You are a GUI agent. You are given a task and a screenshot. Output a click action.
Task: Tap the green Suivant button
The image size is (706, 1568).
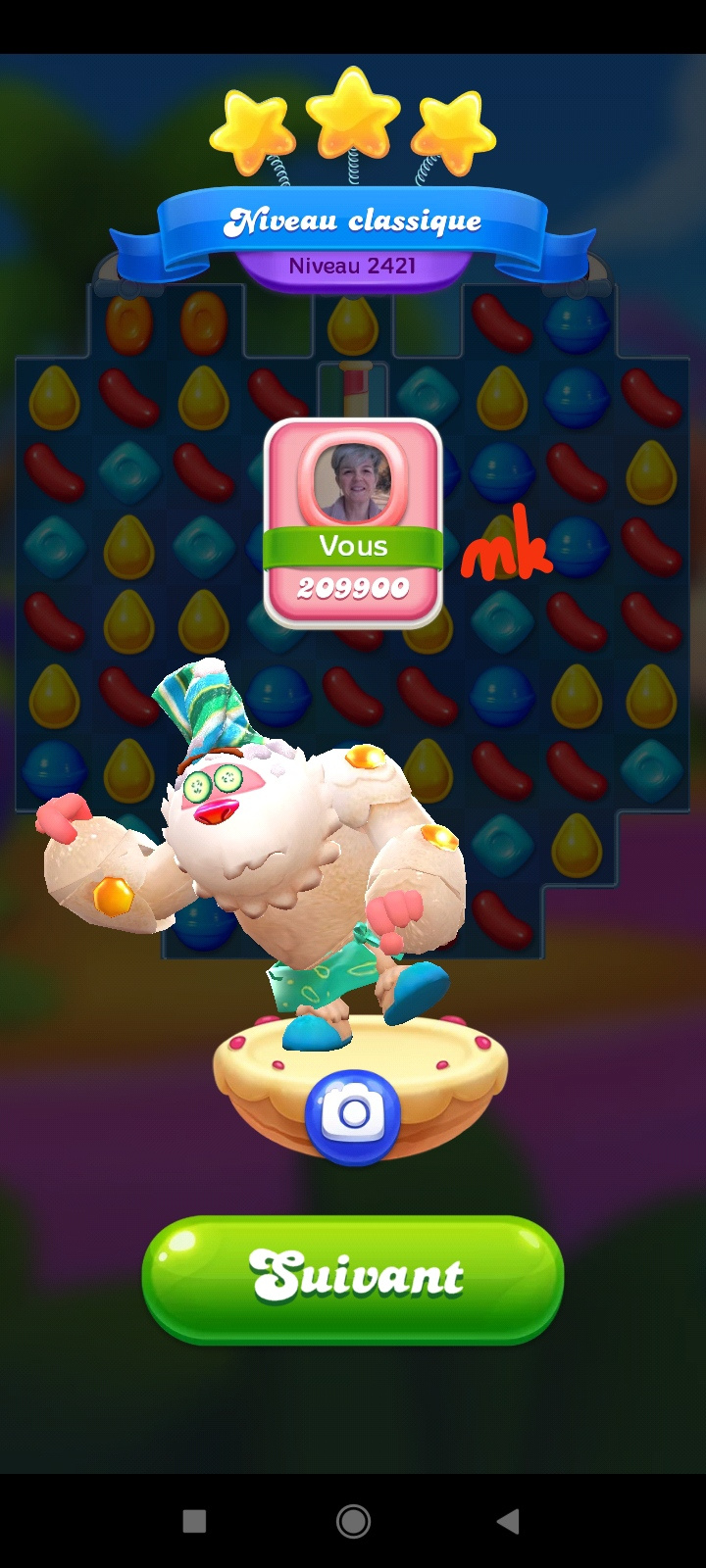click(x=353, y=1277)
